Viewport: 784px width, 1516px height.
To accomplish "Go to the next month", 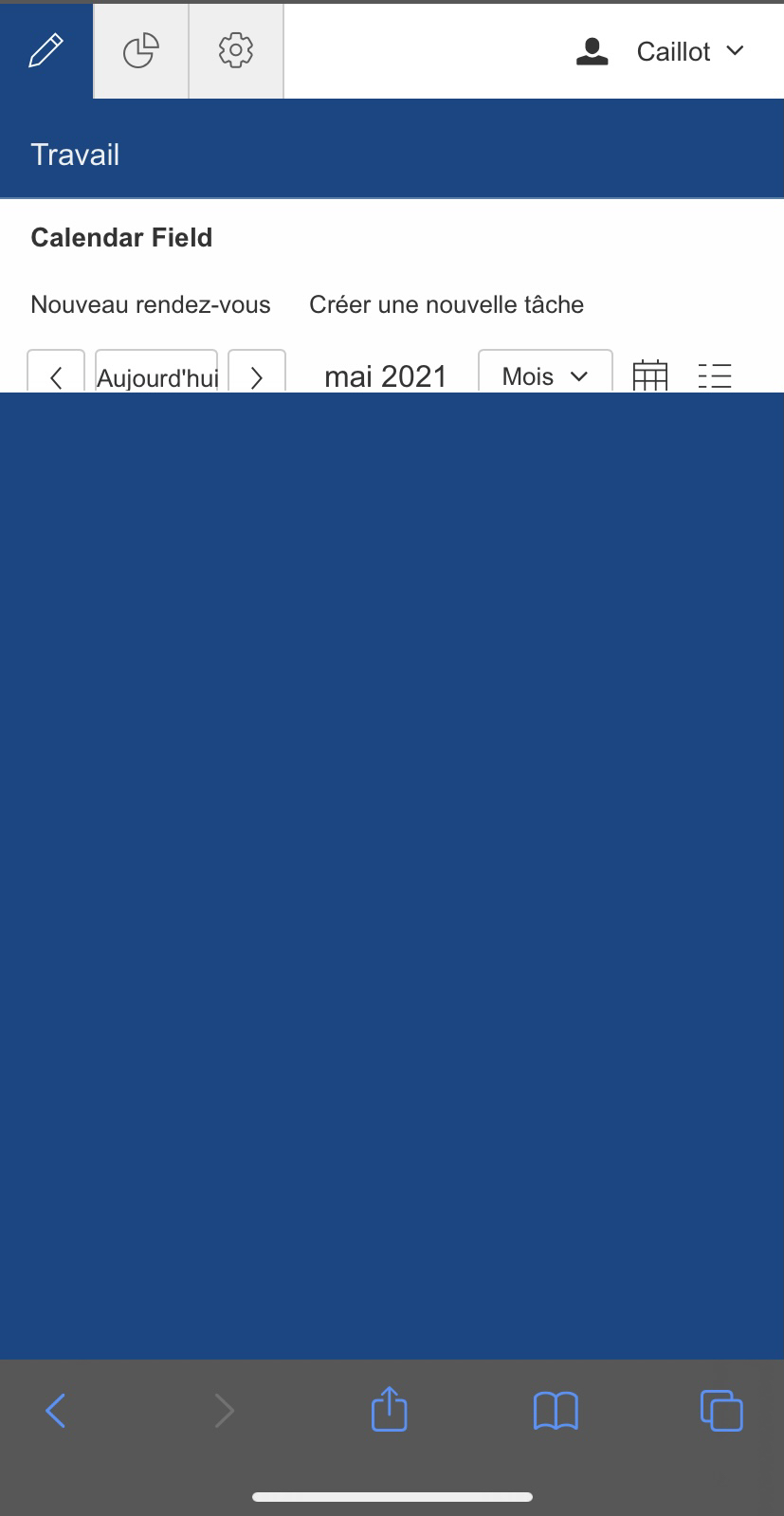I will point(257,372).
